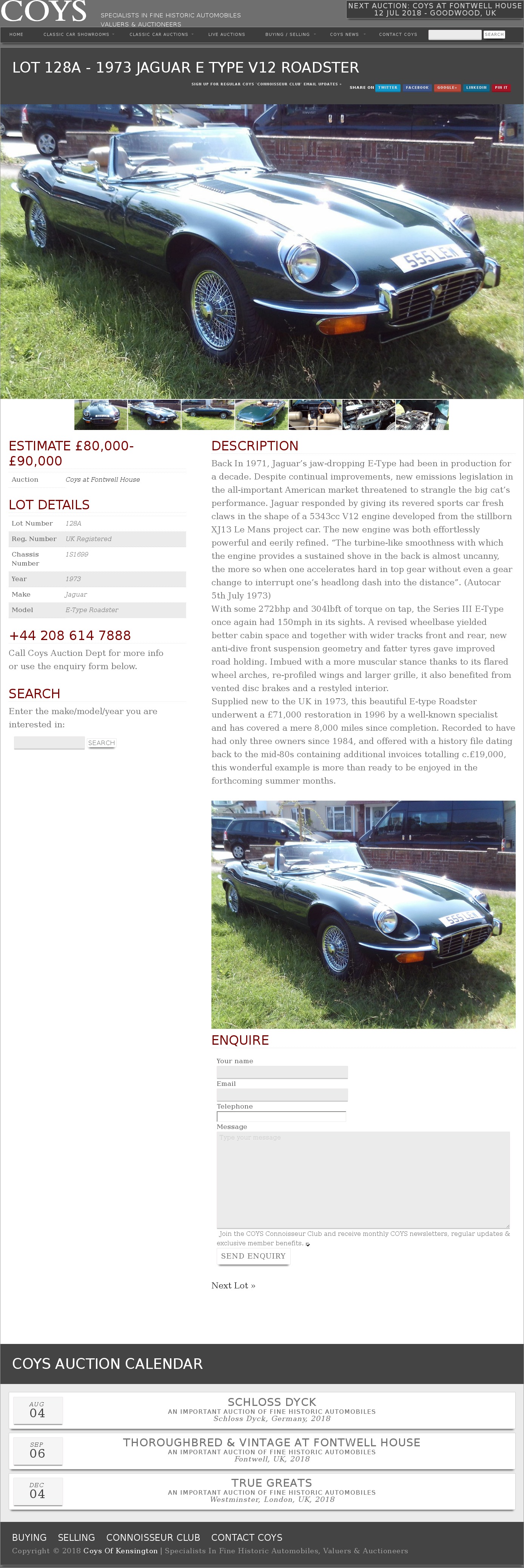
Task: Open the Connoisseur Club footer link
Action: coord(153,1537)
